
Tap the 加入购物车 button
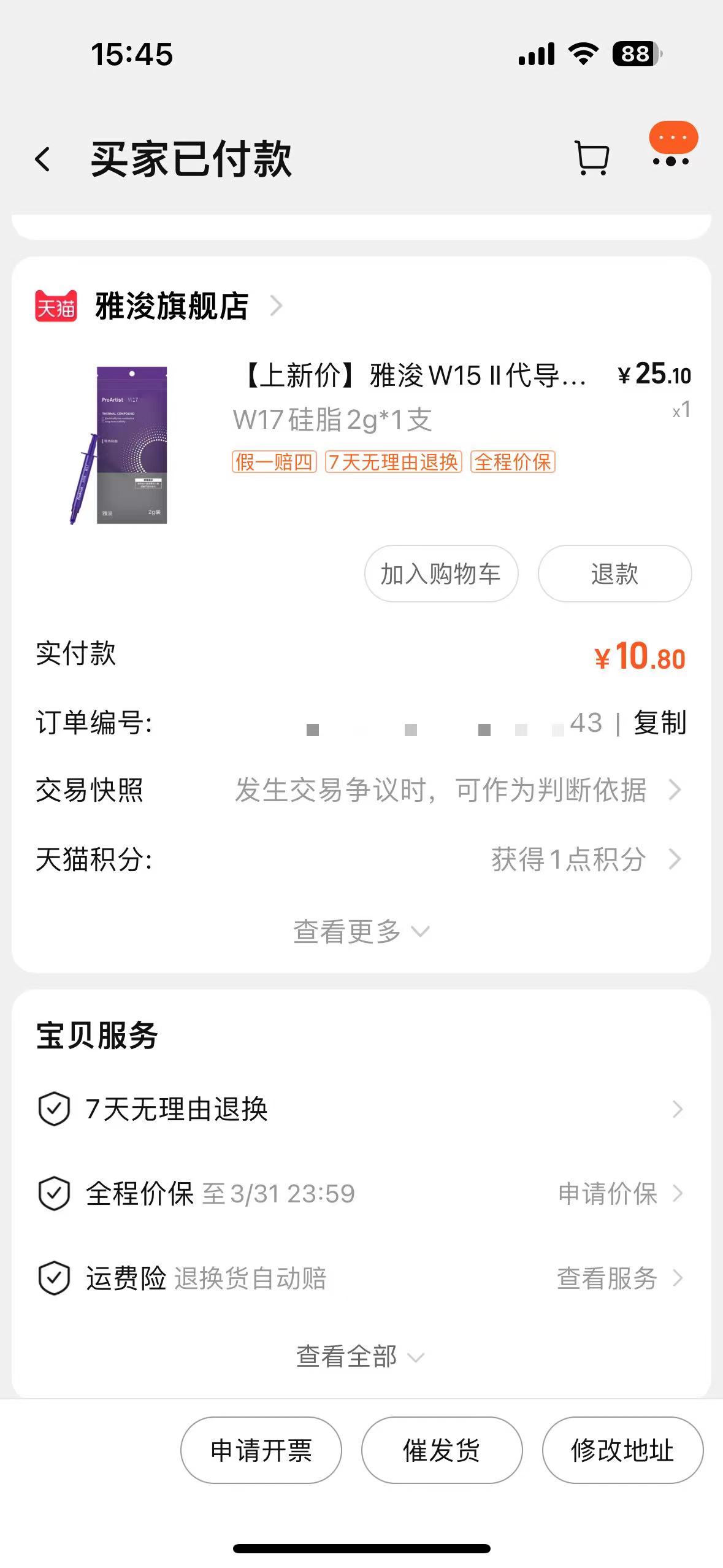[441, 573]
